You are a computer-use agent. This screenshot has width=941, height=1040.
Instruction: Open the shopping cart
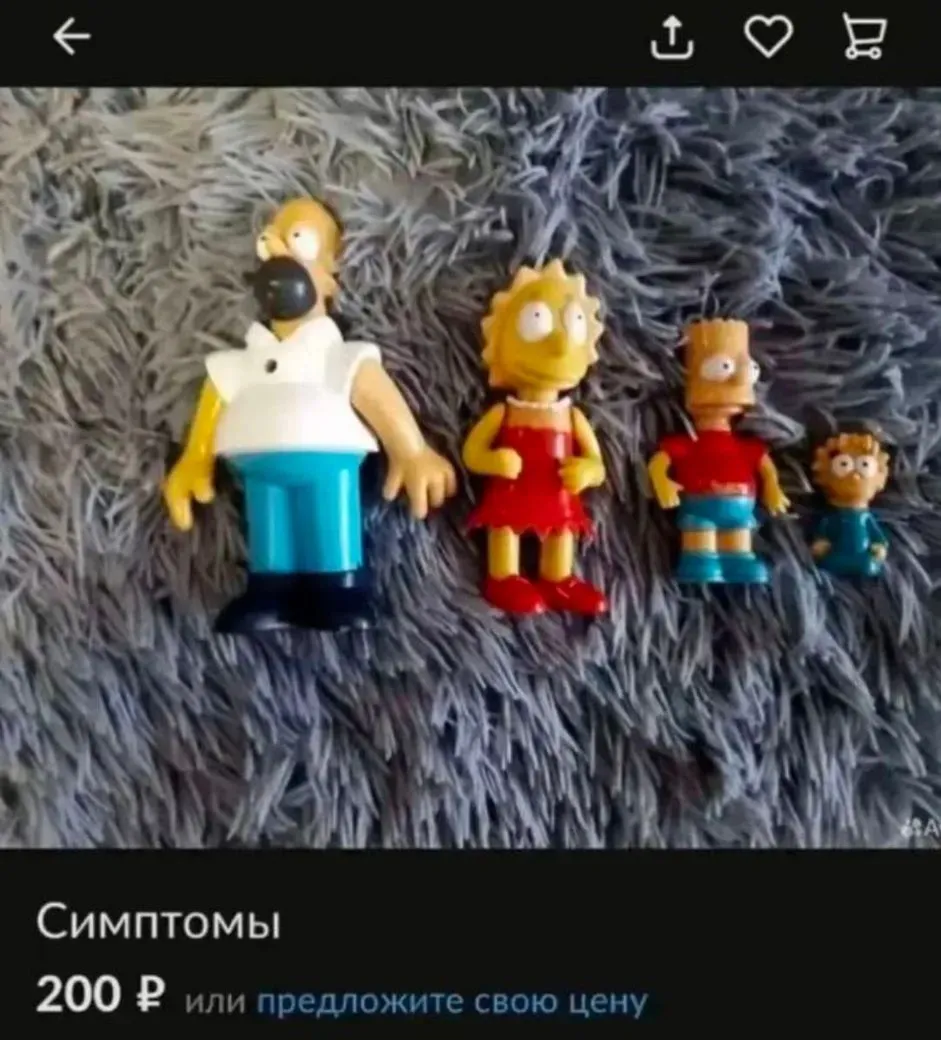click(x=864, y=38)
